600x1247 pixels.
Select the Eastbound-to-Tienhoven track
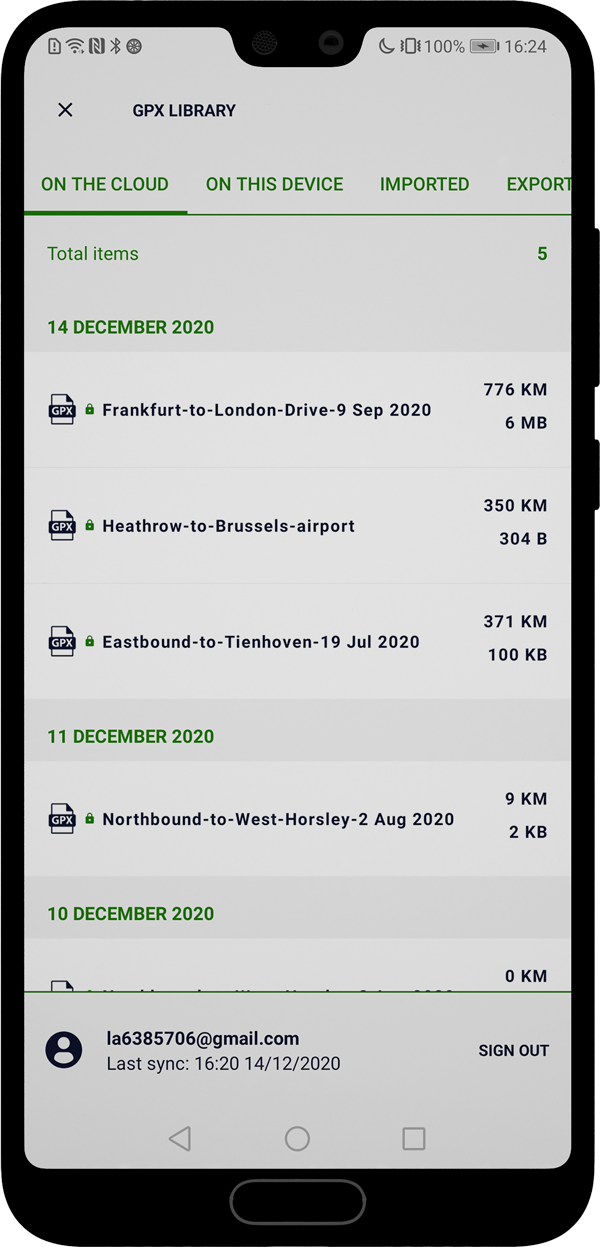pos(298,641)
